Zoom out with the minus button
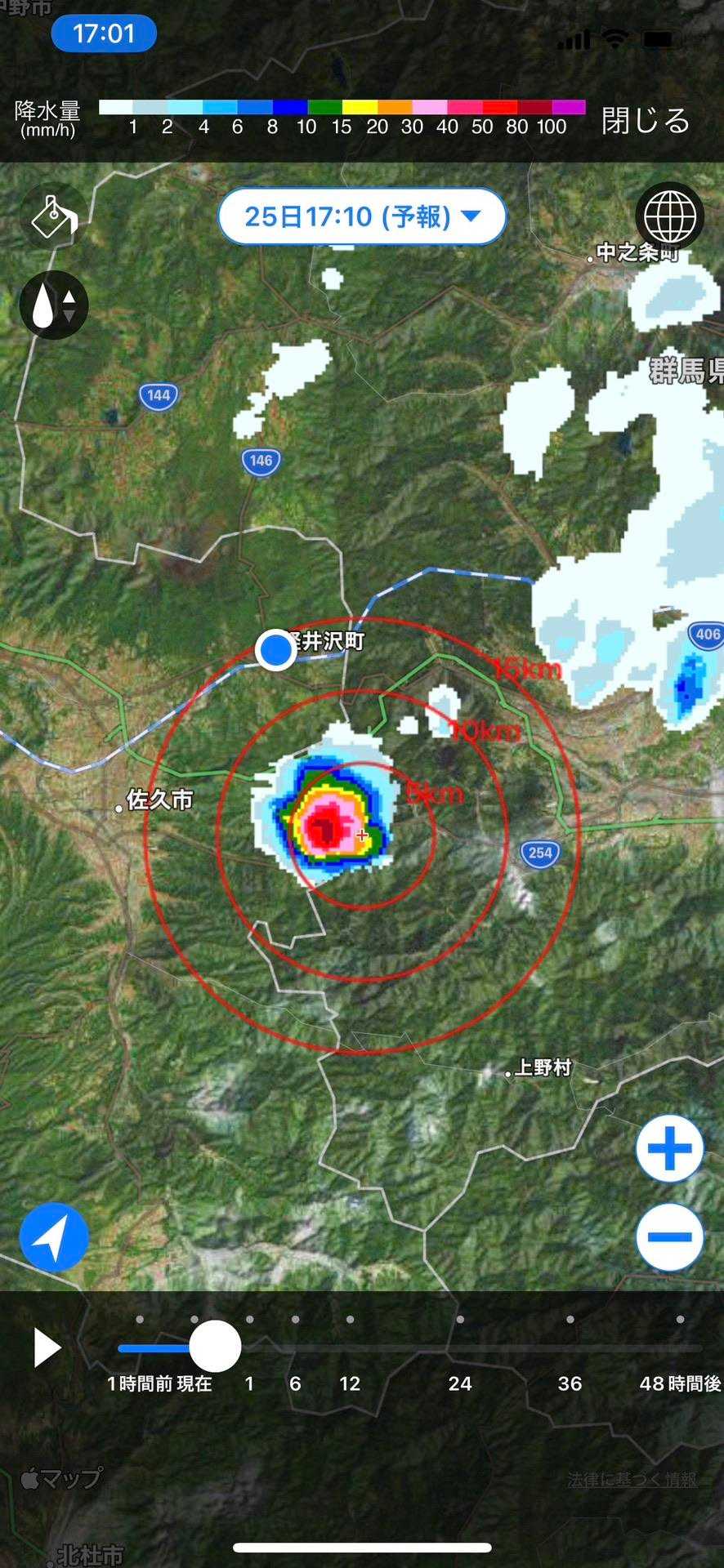The width and height of the screenshot is (724, 1568). click(669, 1236)
